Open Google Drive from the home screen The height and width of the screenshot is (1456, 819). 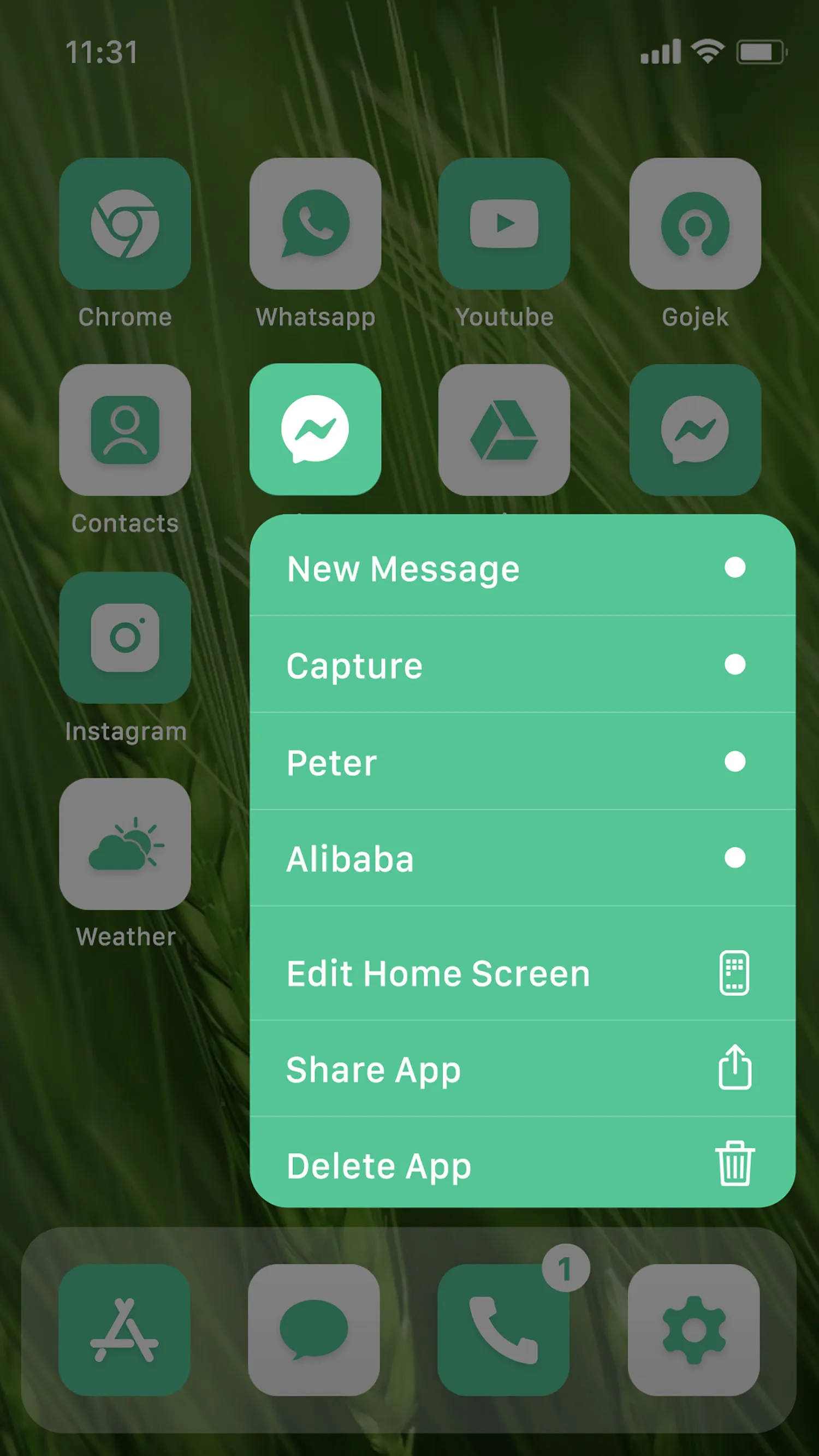[x=504, y=431]
